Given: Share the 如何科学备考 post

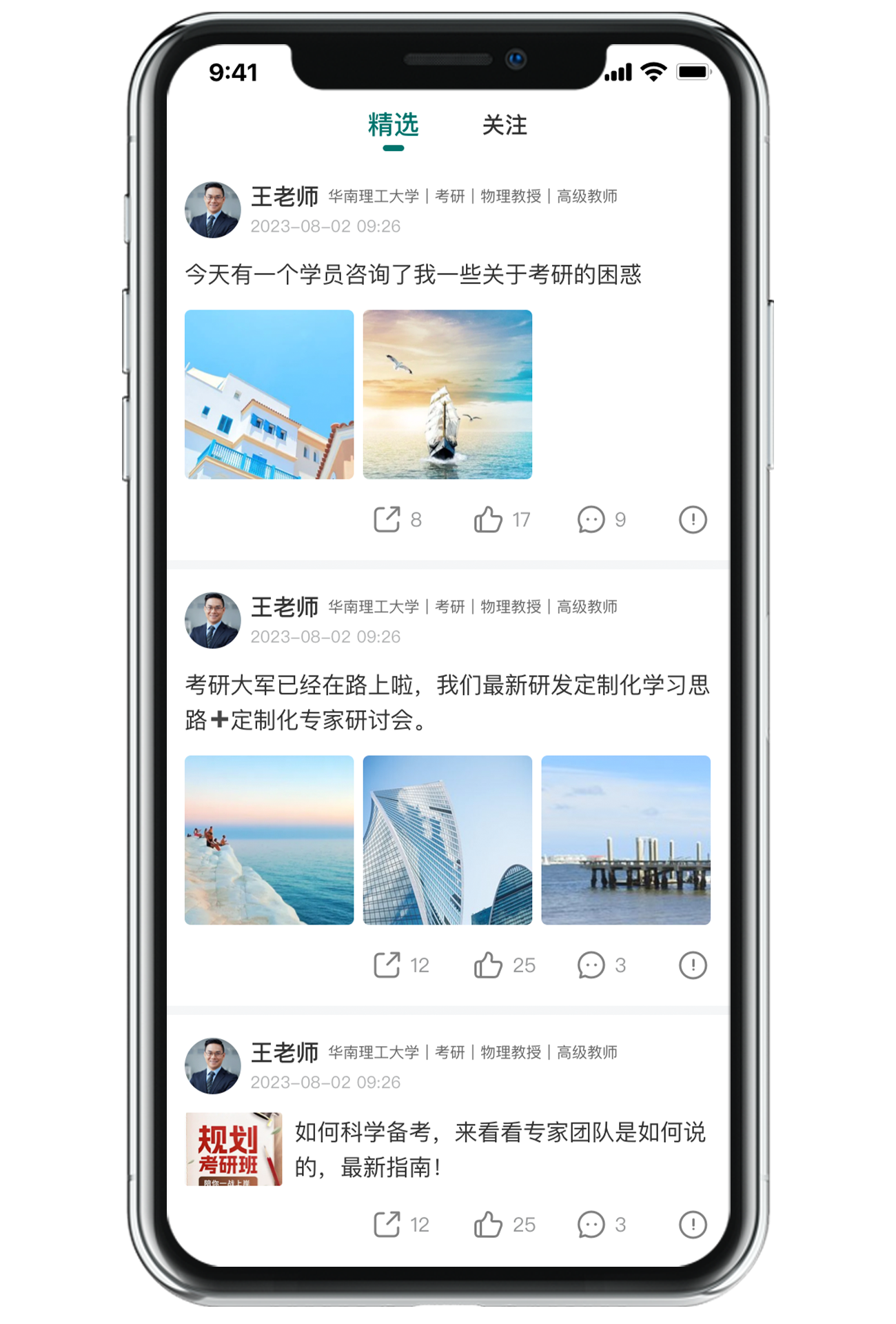Looking at the screenshot, I should tap(387, 1225).
